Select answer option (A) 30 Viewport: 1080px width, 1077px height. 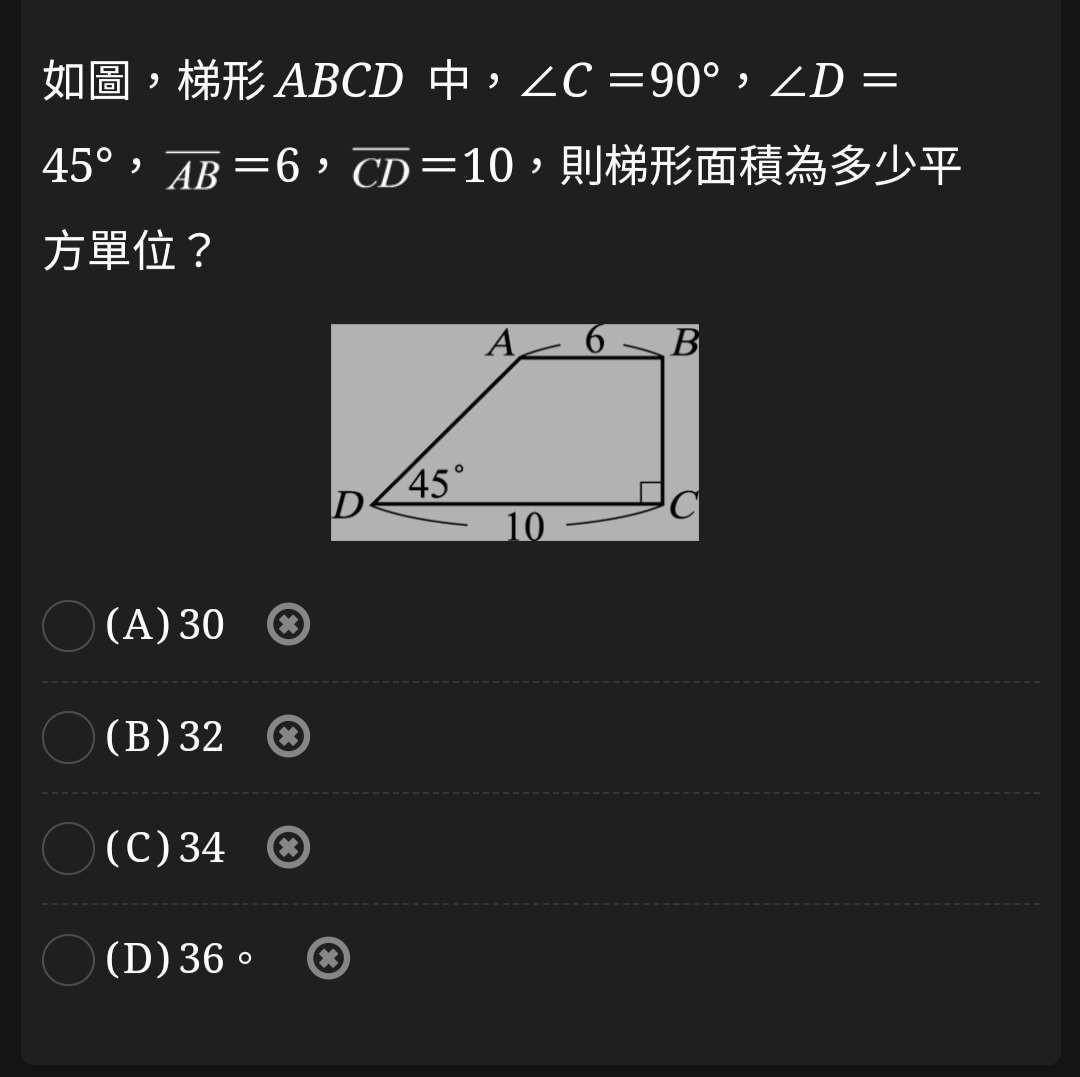(68, 626)
